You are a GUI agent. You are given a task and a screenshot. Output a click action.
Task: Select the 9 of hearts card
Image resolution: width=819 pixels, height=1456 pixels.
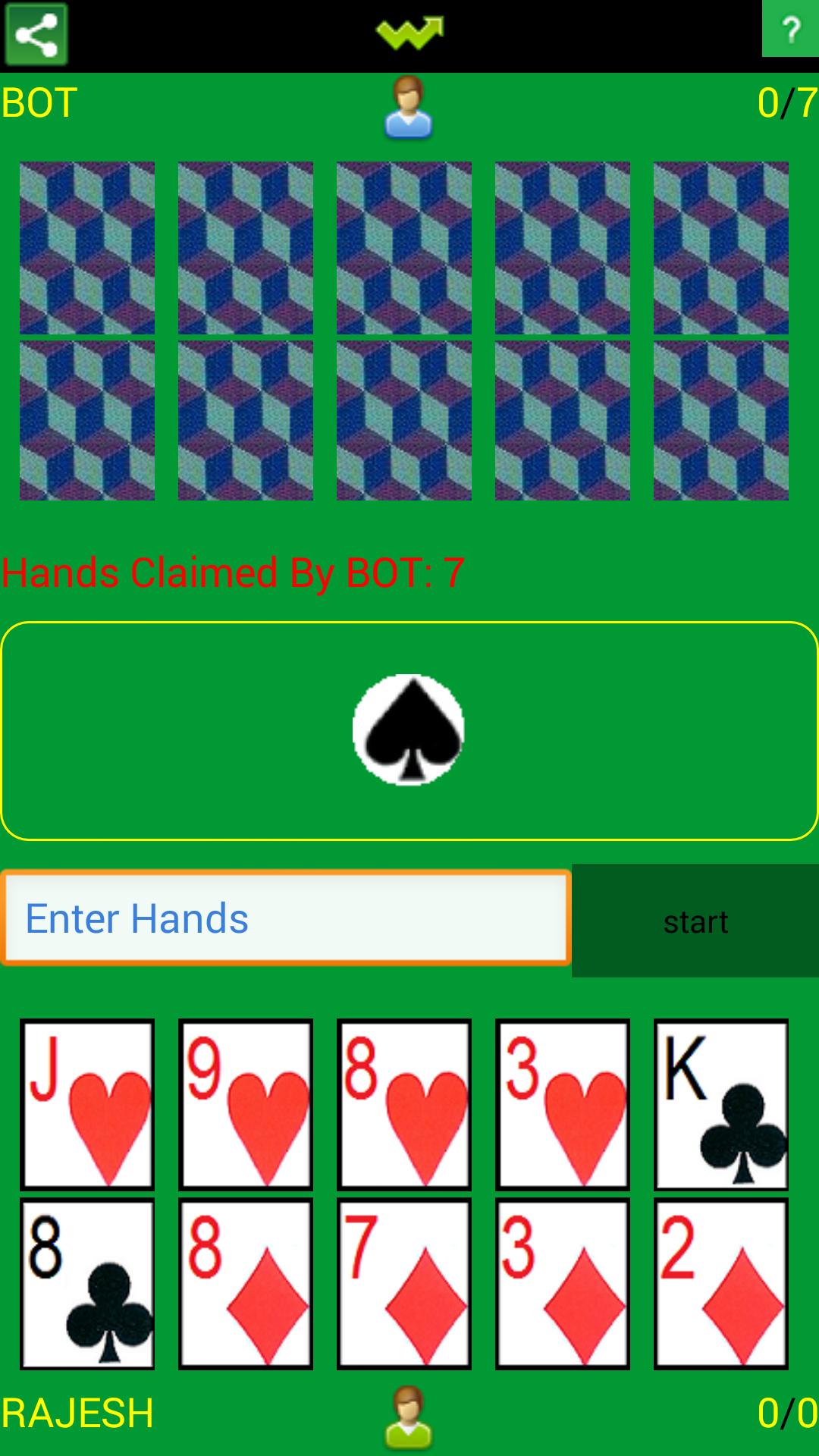pyautogui.click(x=246, y=1104)
